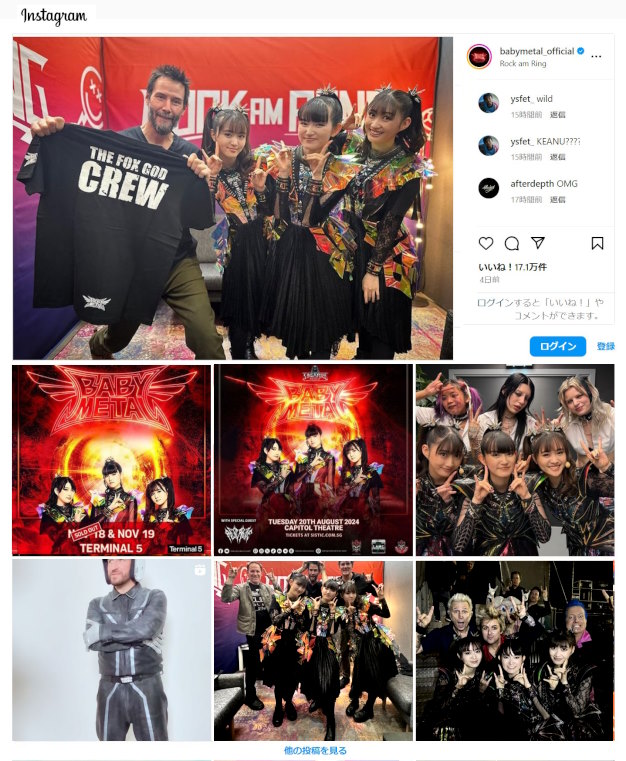This screenshot has width=626, height=761.
Task: View the main photo with Fox God Crew shirt
Action: 232,198
